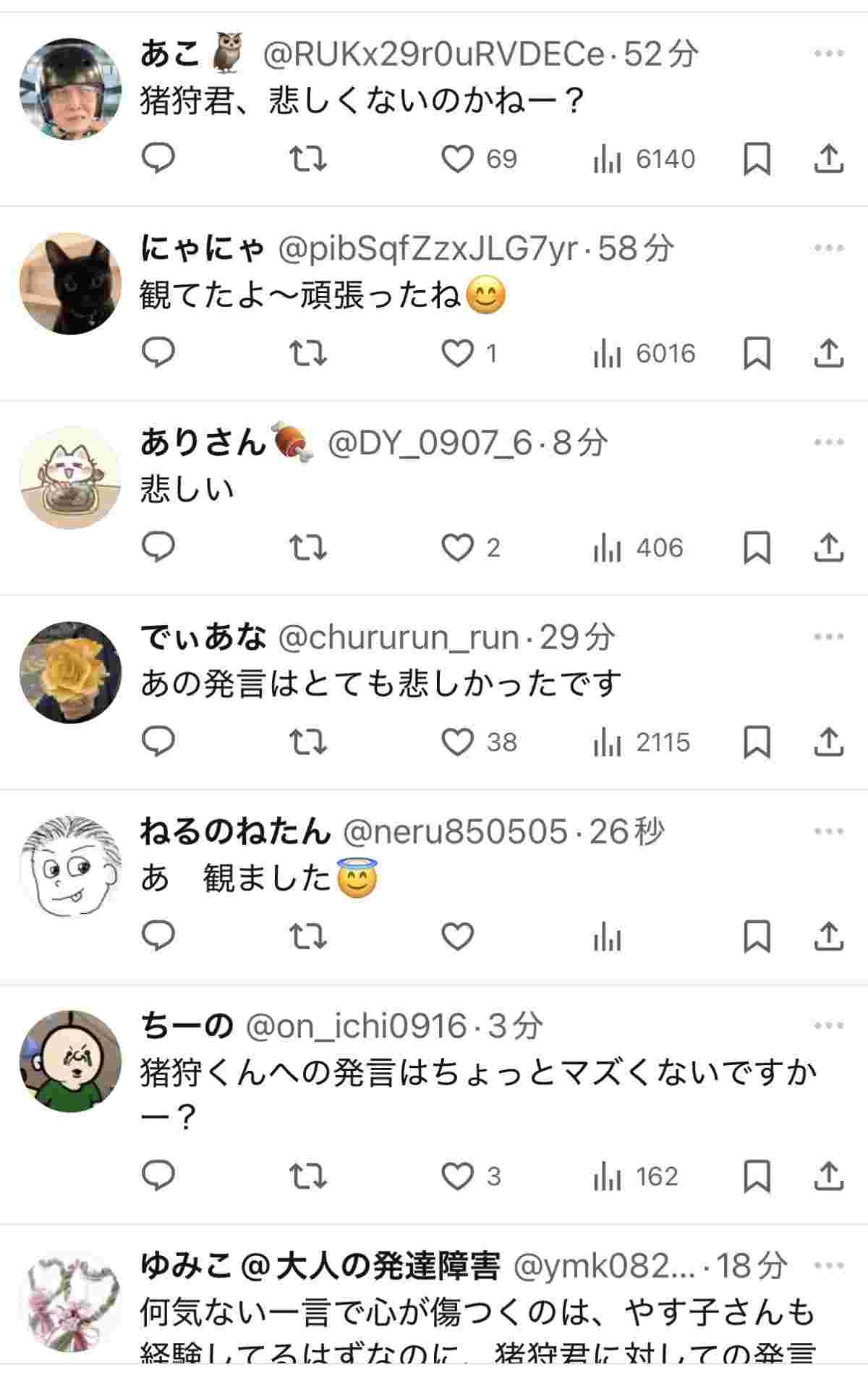Like ねるのねたん's reply
The height and width of the screenshot is (1374, 868).
point(458,937)
